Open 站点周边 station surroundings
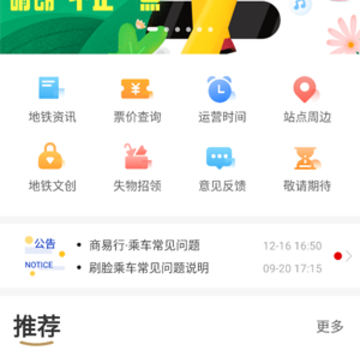The image size is (360, 360). click(x=307, y=100)
